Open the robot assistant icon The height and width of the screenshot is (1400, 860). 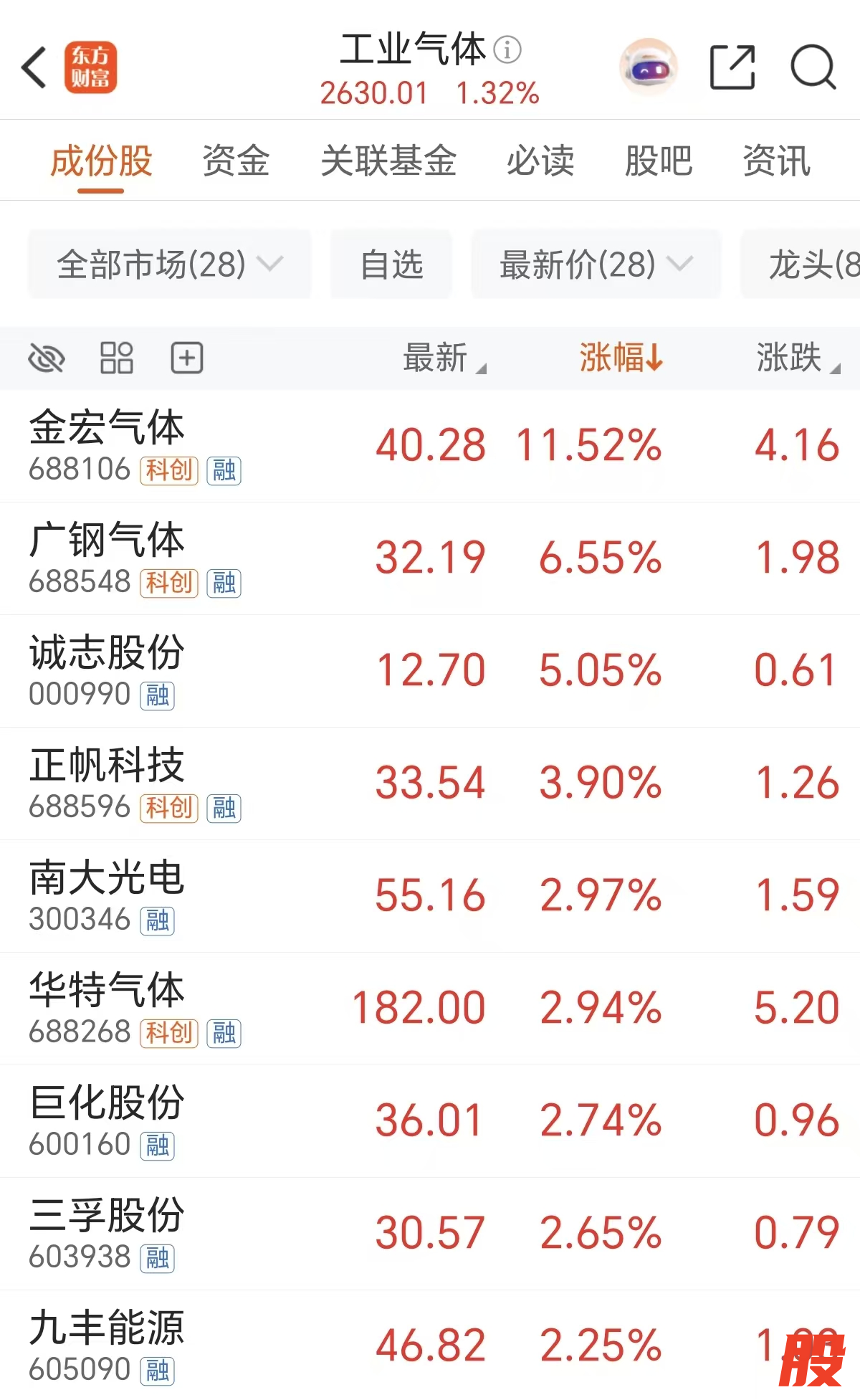click(649, 68)
